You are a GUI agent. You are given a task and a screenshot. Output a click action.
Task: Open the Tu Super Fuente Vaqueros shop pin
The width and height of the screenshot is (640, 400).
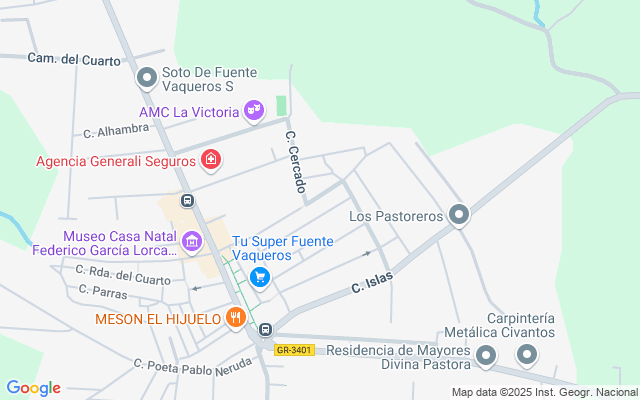coord(260,277)
